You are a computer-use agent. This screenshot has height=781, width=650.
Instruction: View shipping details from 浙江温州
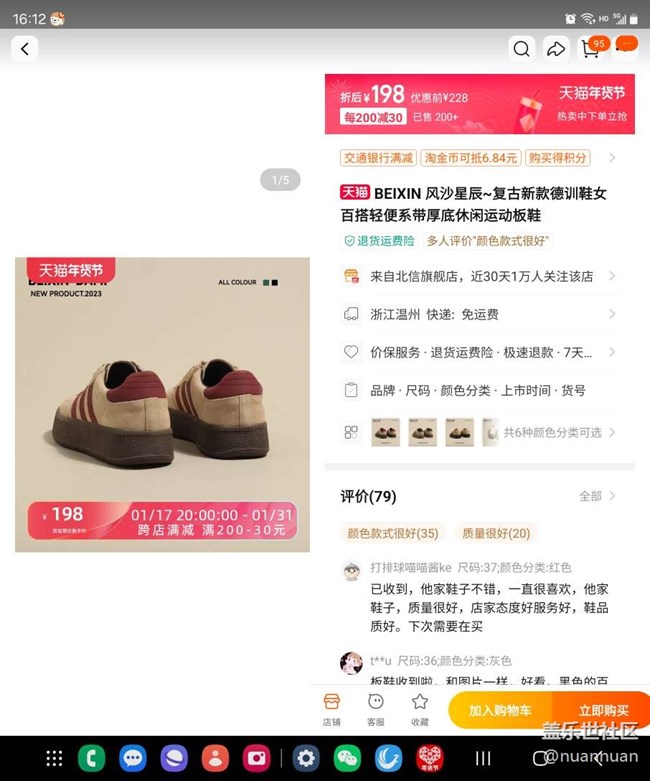click(x=480, y=314)
